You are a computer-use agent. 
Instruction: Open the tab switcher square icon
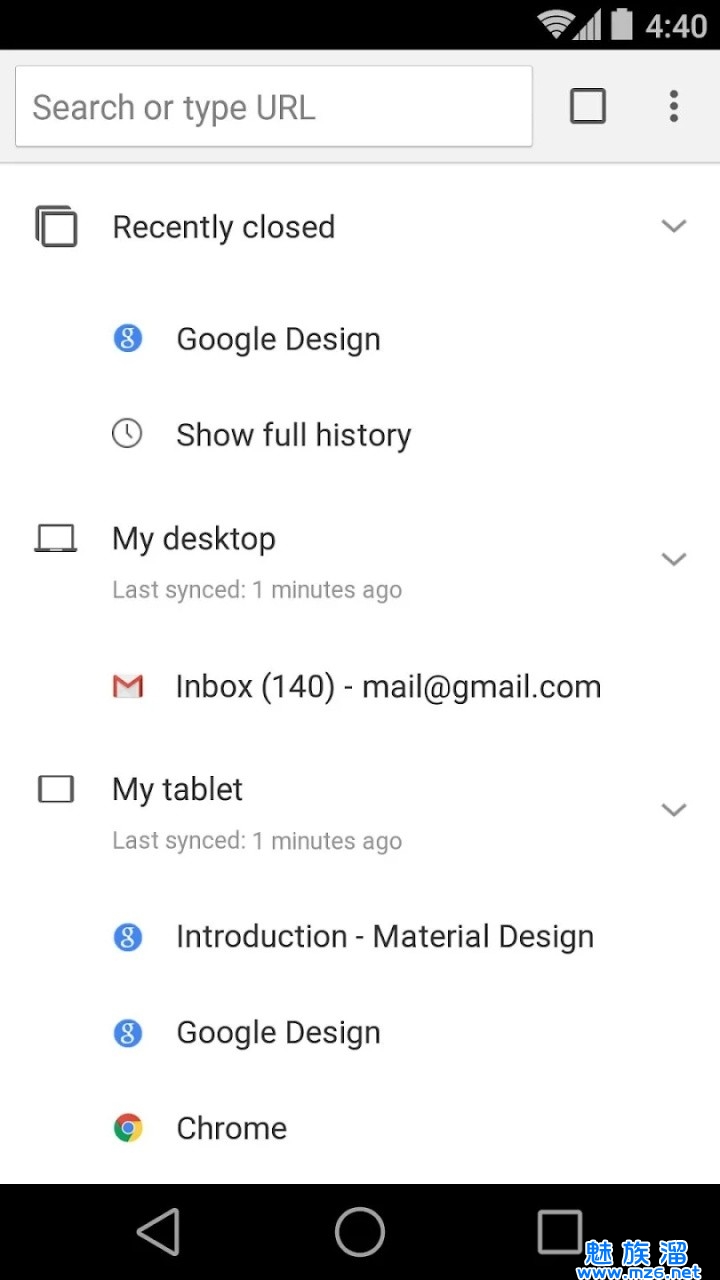(588, 106)
